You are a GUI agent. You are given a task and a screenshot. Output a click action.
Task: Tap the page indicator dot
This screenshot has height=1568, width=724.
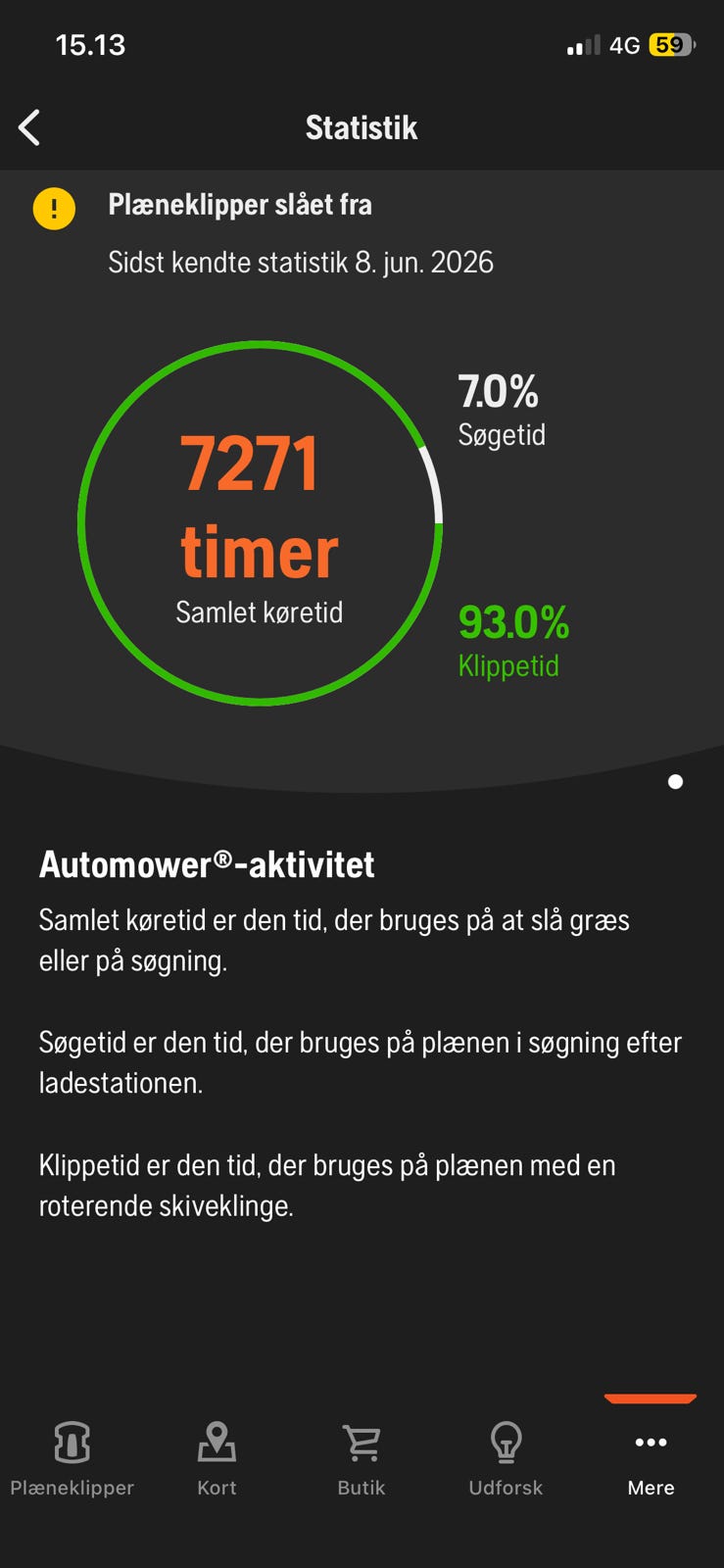pyautogui.click(x=675, y=781)
